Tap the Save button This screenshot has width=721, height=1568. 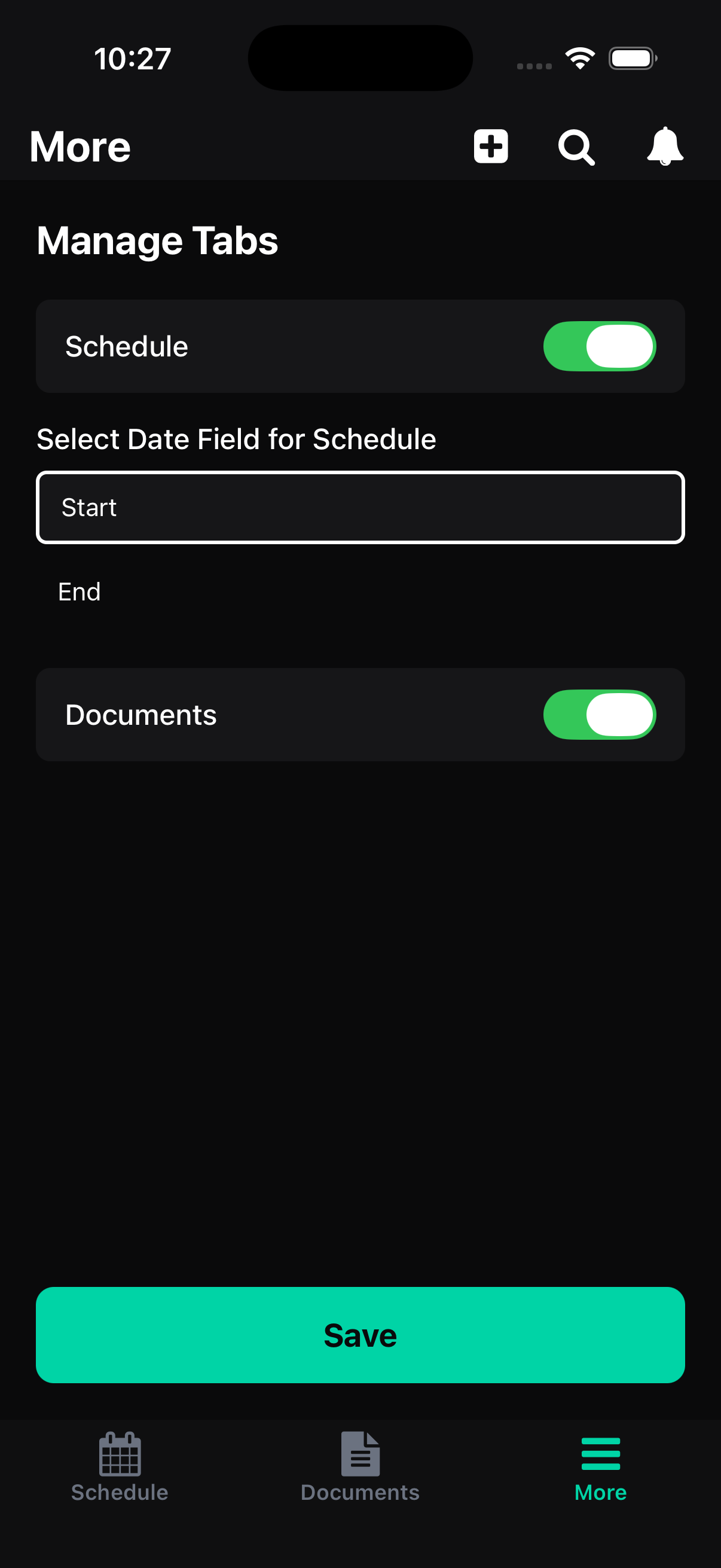pos(361,1334)
